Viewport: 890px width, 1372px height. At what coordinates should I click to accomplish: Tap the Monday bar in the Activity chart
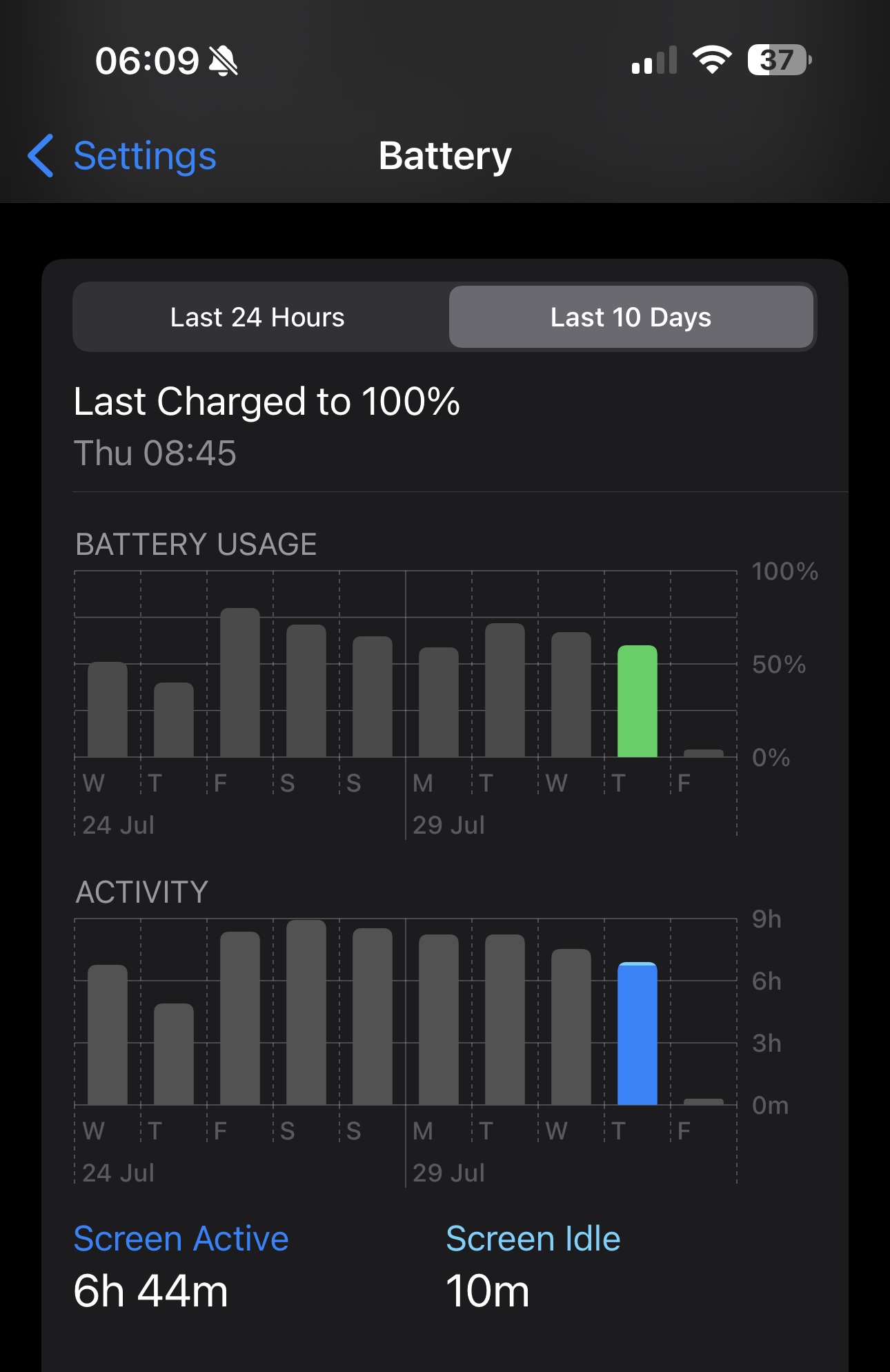tap(439, 1020)
